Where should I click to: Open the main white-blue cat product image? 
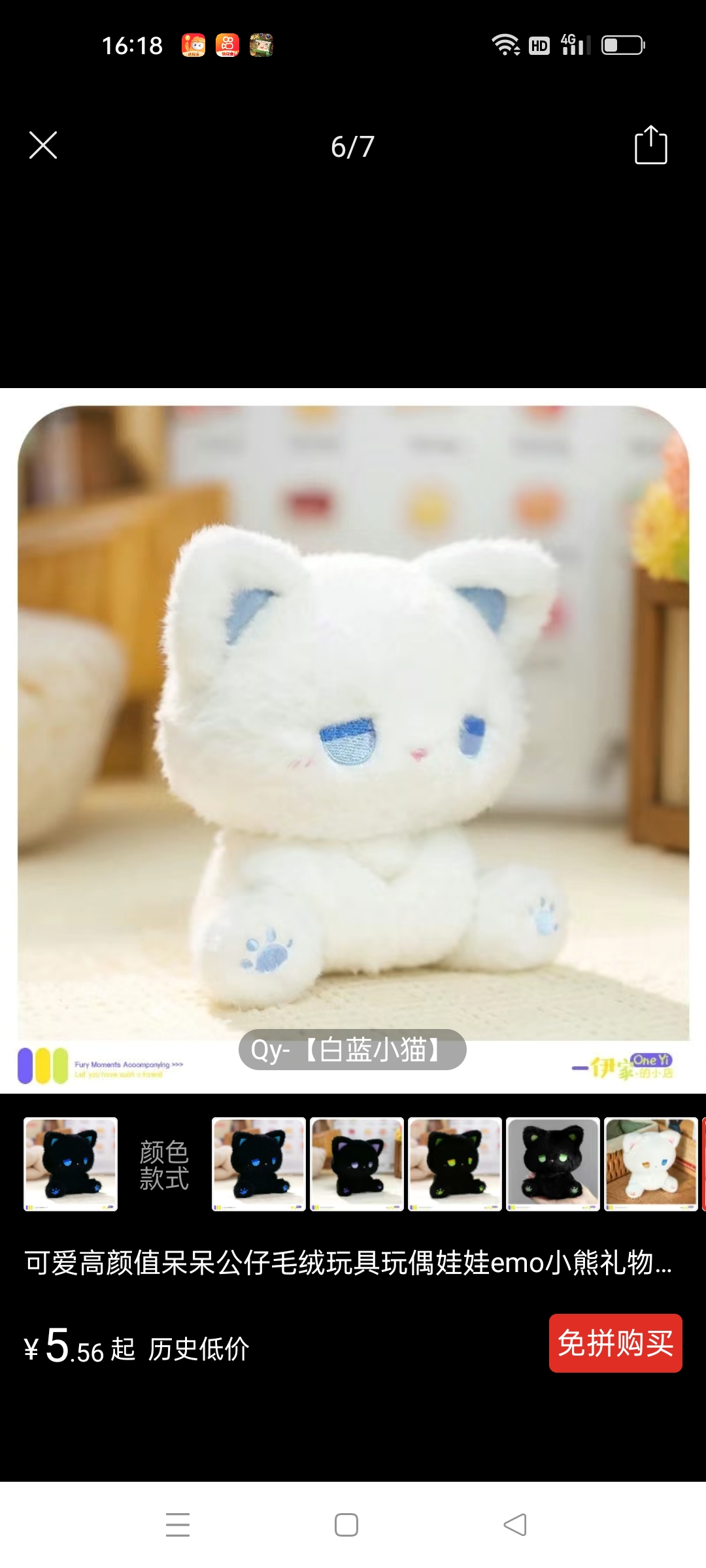point(353,738)
